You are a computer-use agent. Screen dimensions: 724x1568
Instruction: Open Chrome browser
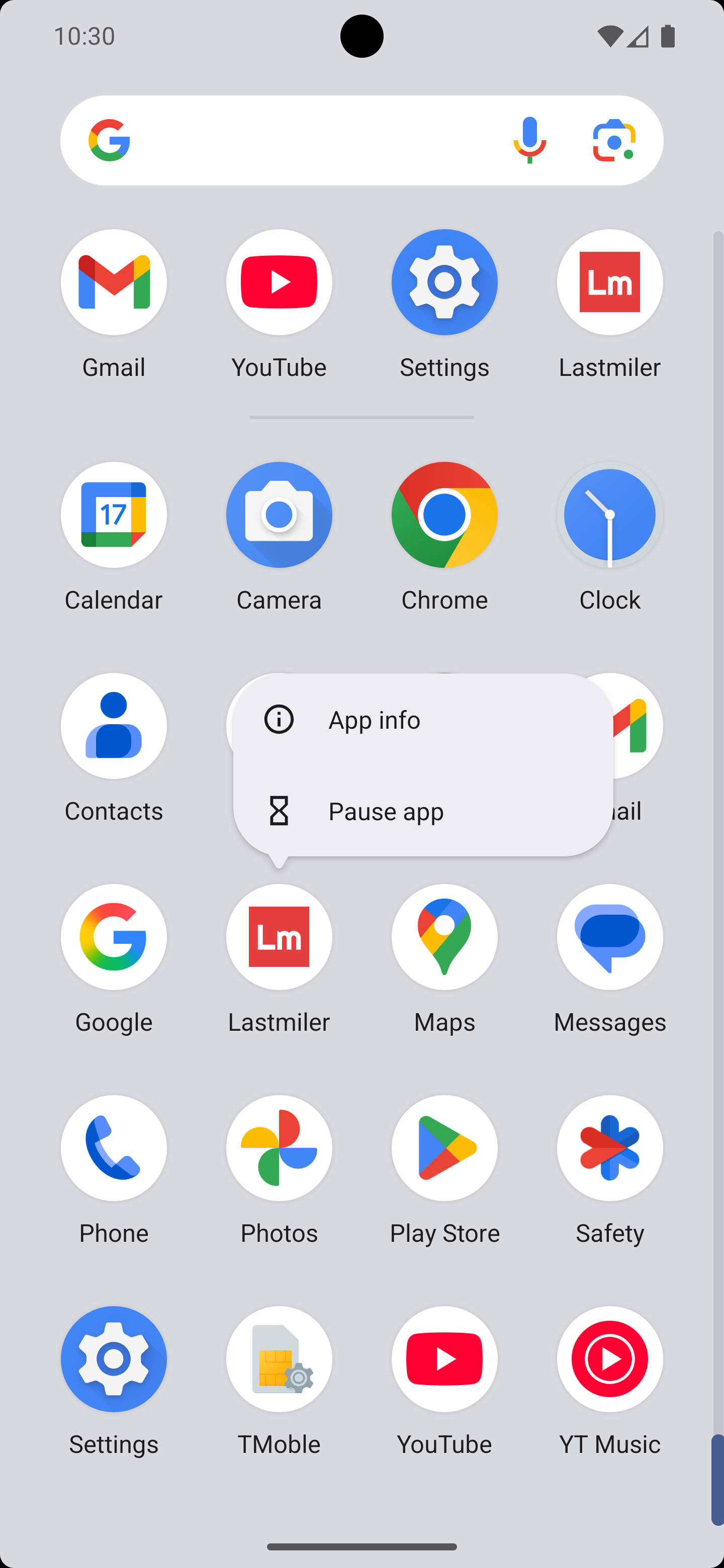tap(444, 536)
